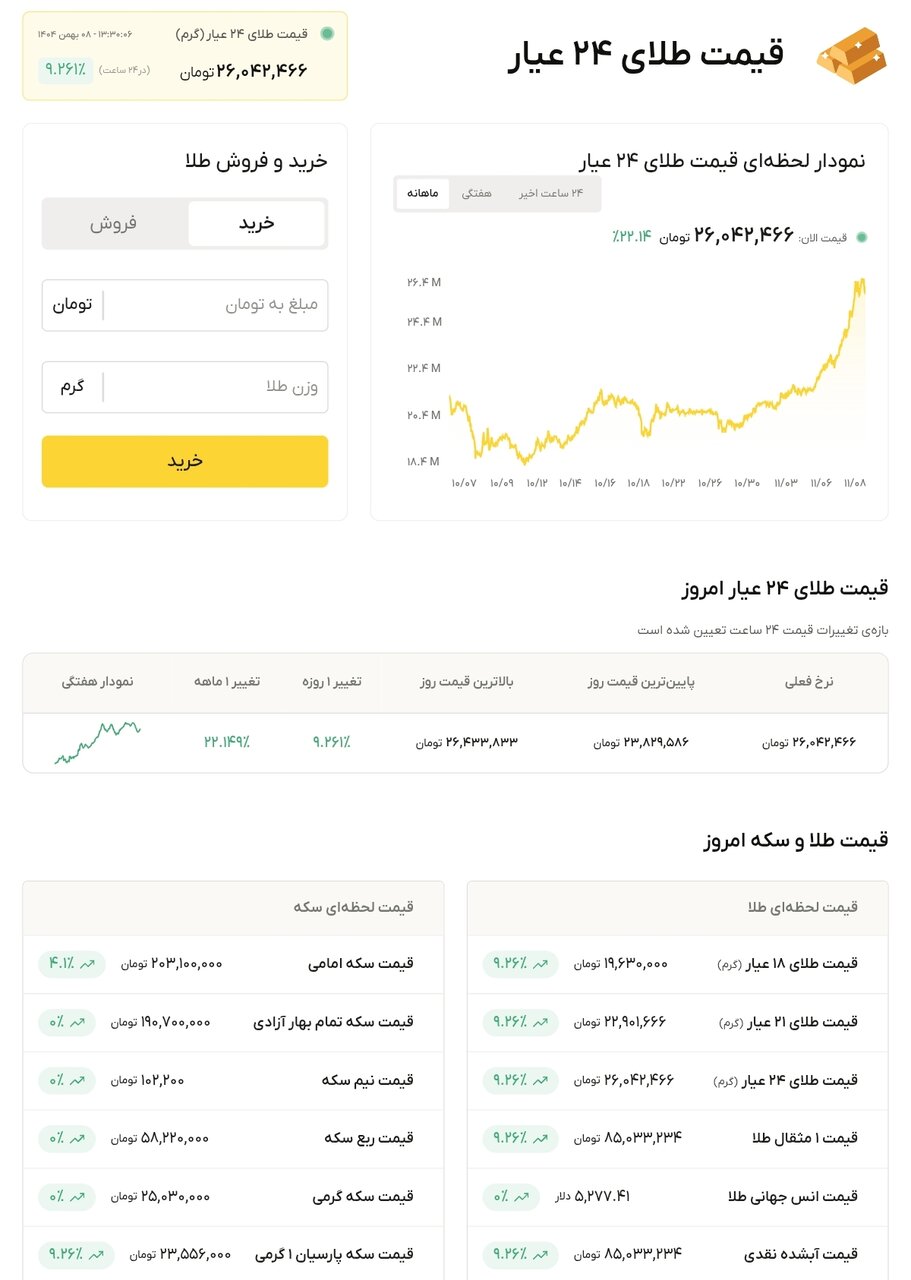
Task: Switch to the هفتگی chart tab
Action: (x=478, y=194)
